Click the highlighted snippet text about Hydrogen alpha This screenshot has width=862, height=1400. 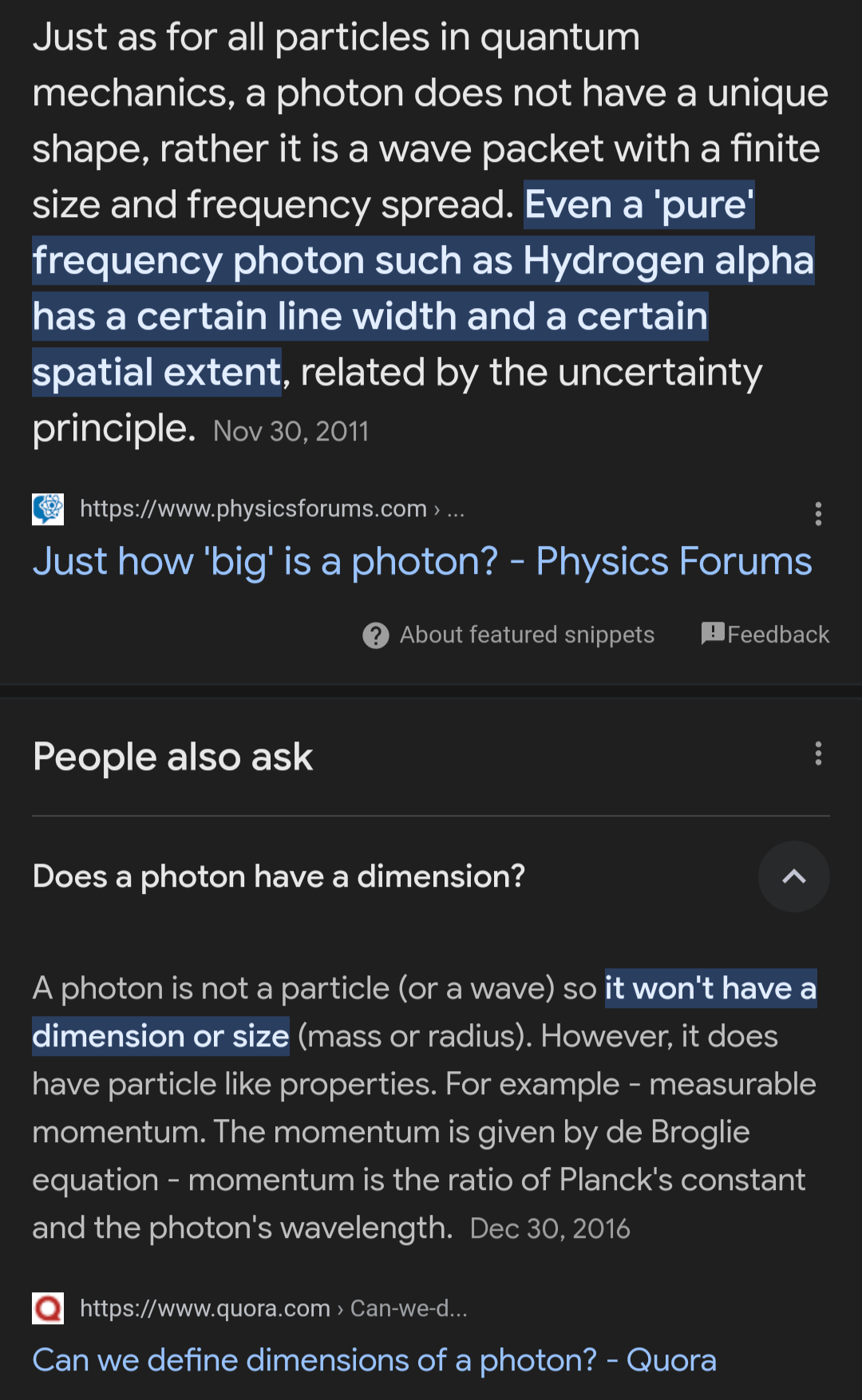(x=423, y=259)
